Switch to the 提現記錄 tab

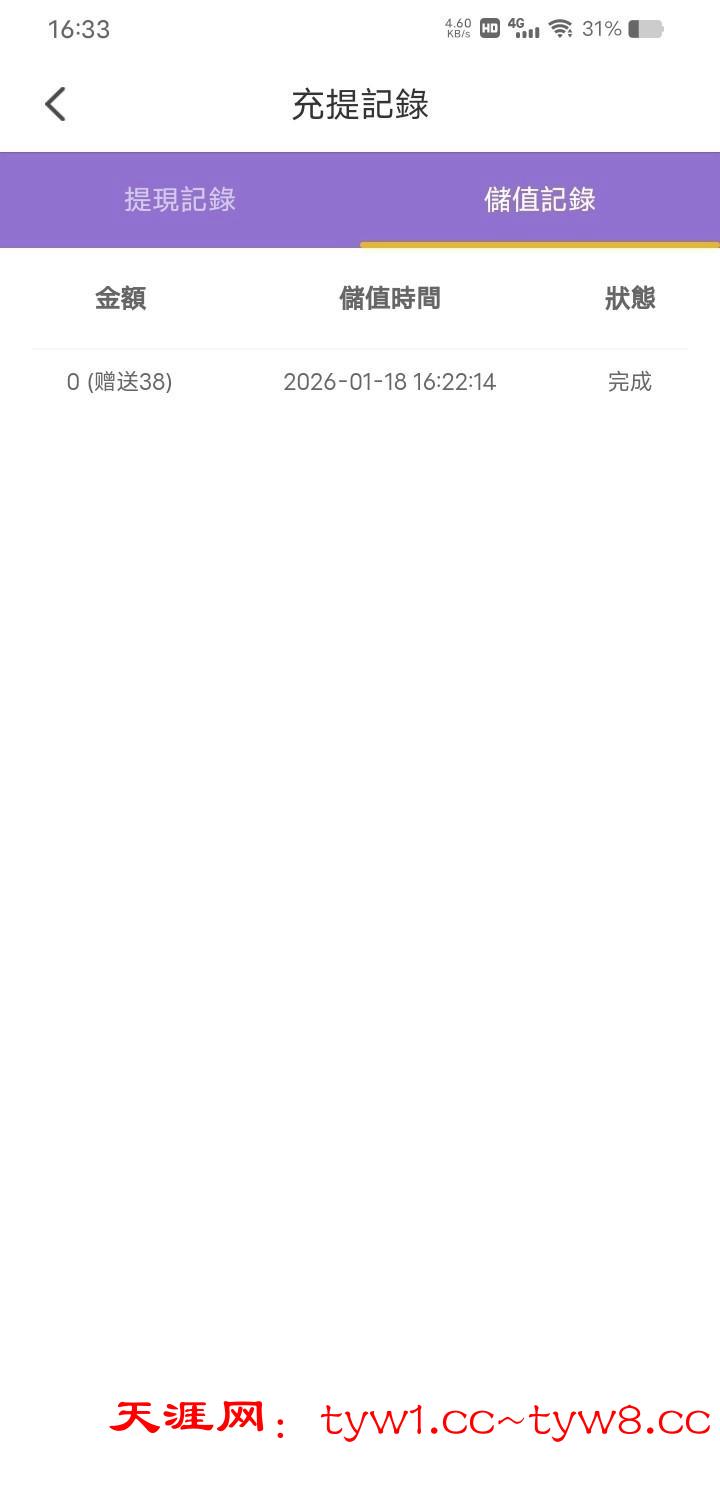[x=180, y=199]
